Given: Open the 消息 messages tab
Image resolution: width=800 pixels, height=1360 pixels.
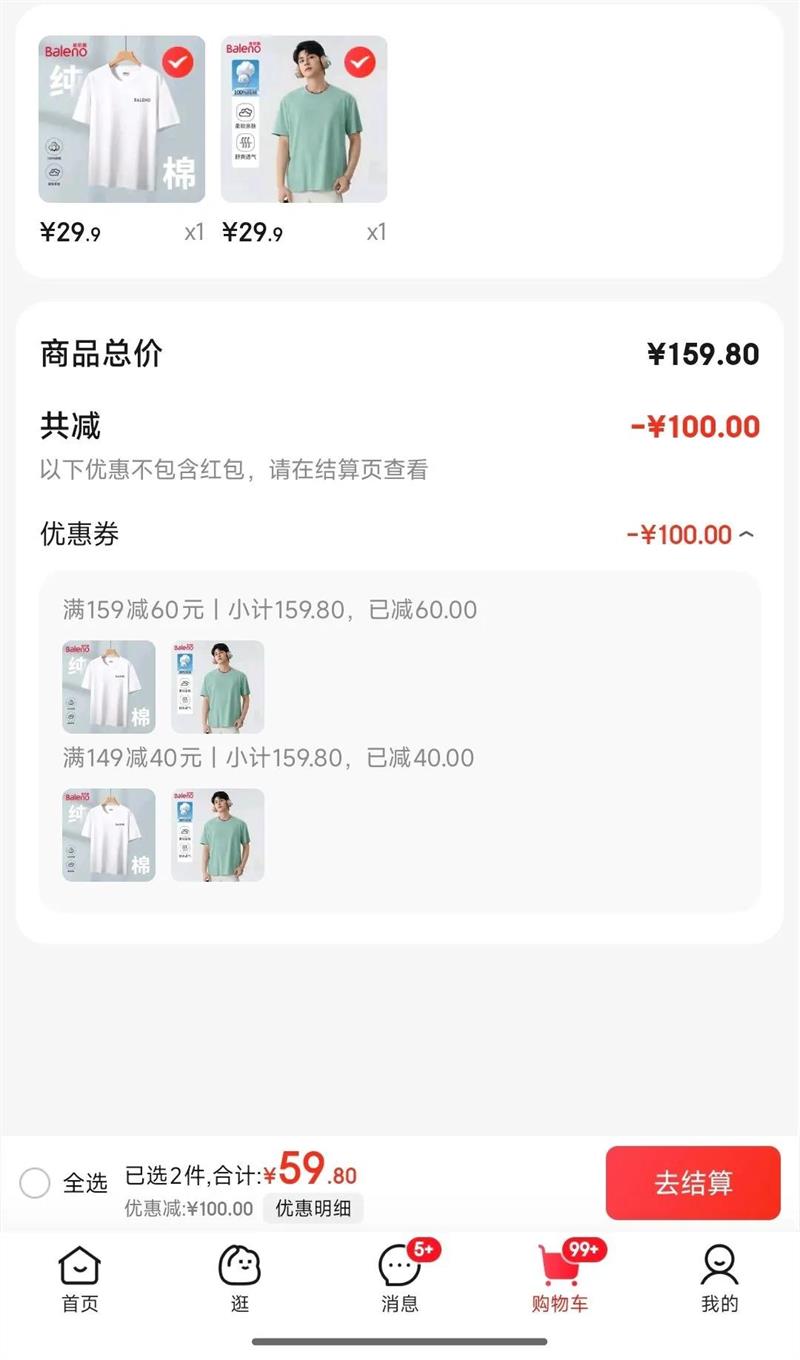Looking at the screenshot, I should click(x=400, y=1280).
